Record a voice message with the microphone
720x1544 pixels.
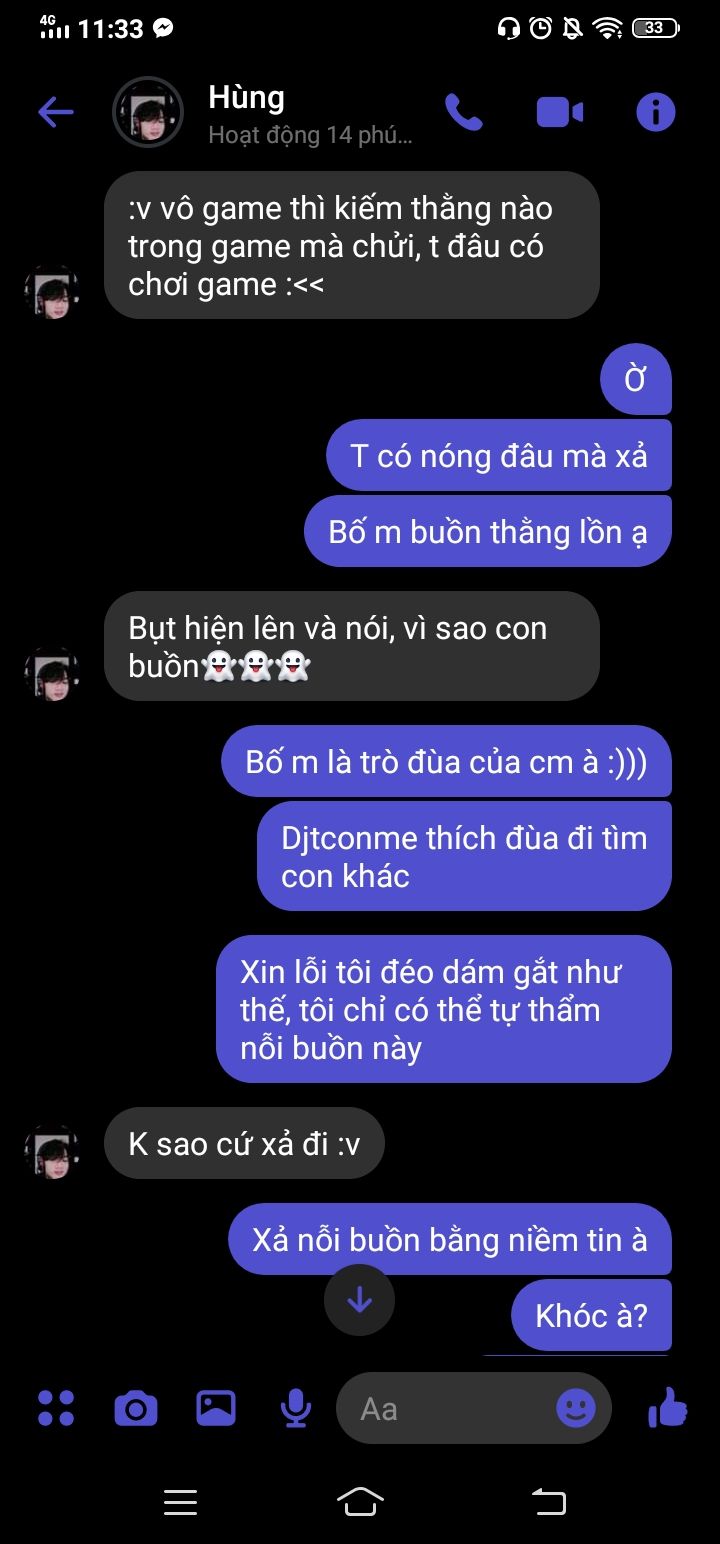[x=295, y=1408]
